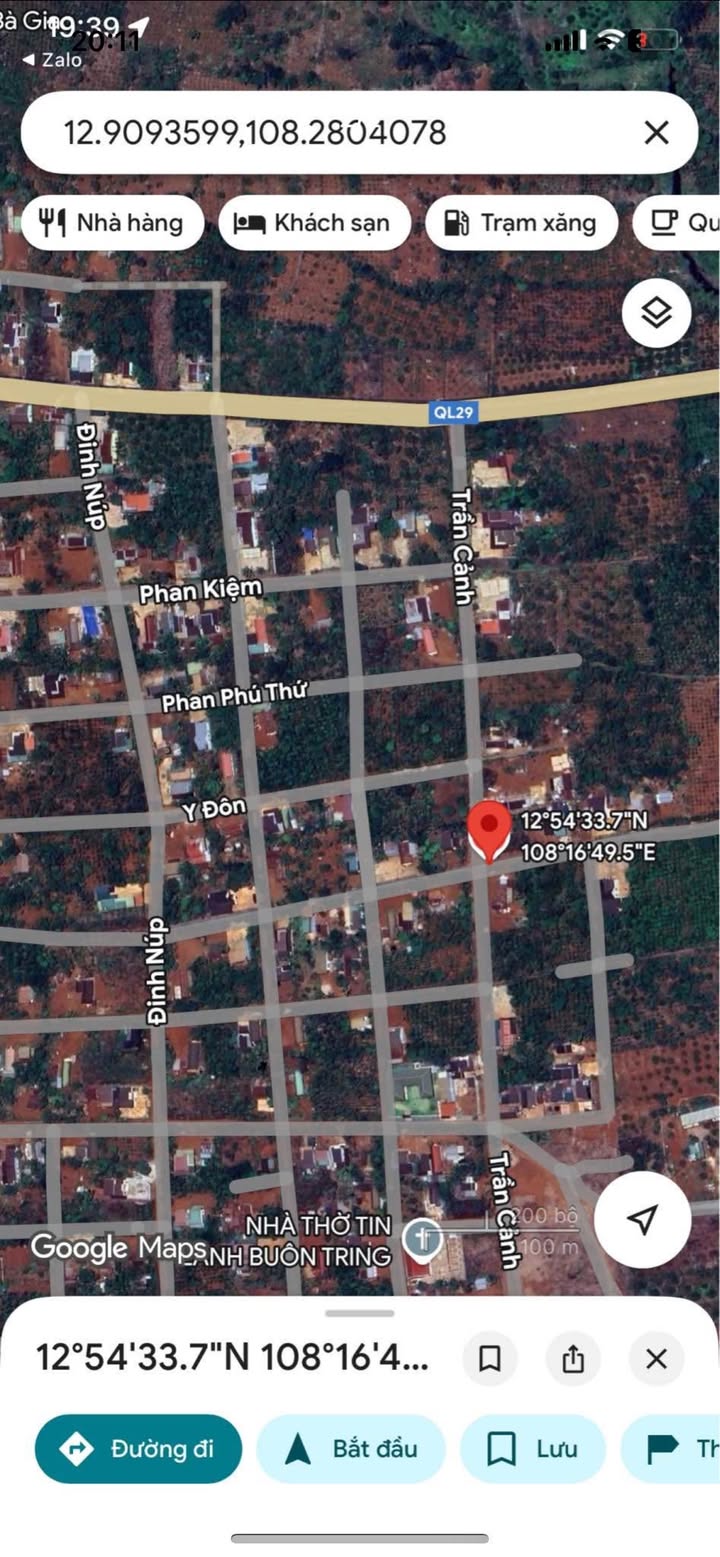Tap the red dropped pin
720x1557 pixels.
488,830
